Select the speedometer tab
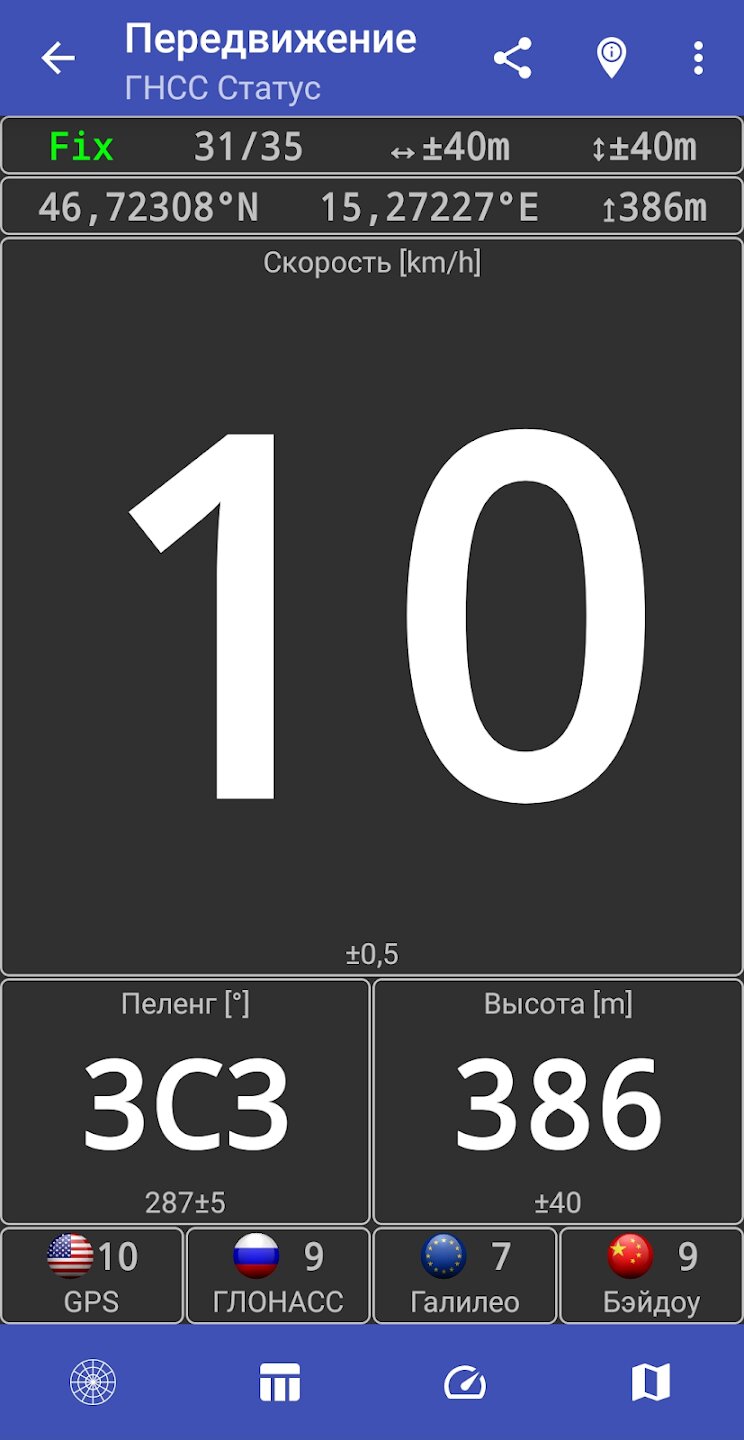 coord(465,1384)
